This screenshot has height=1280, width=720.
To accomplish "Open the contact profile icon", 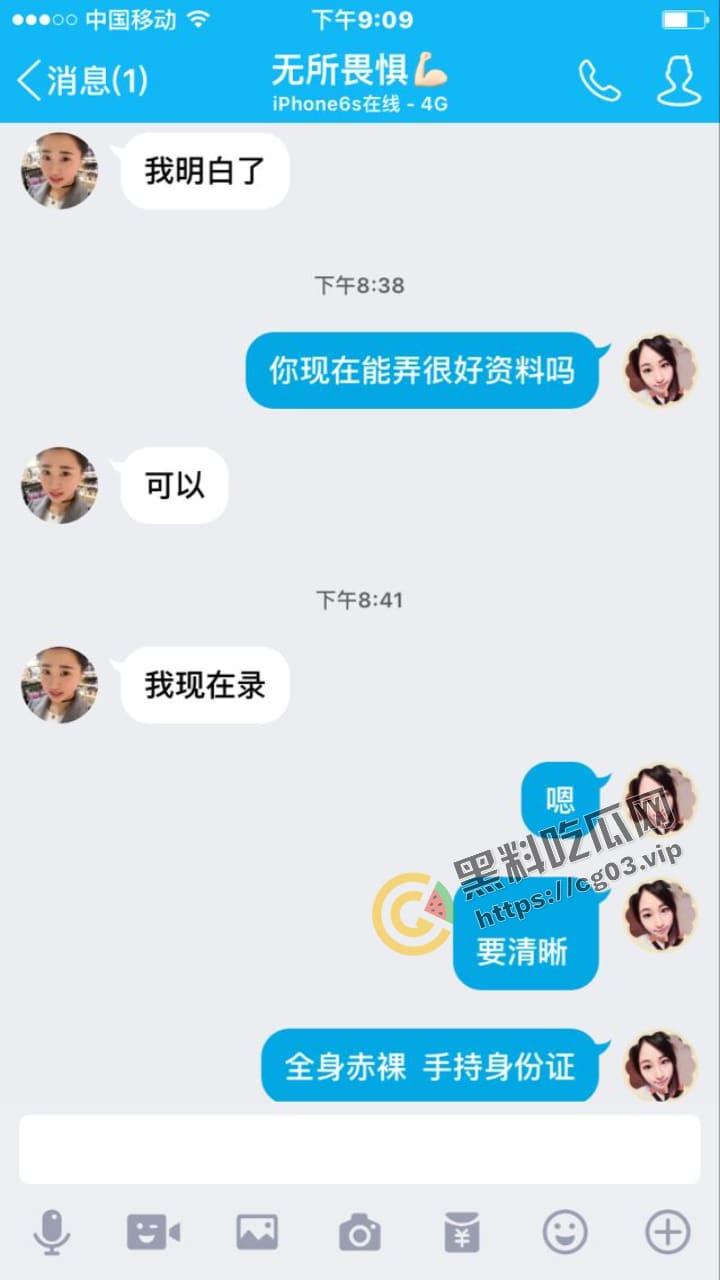I will [679, 80].
